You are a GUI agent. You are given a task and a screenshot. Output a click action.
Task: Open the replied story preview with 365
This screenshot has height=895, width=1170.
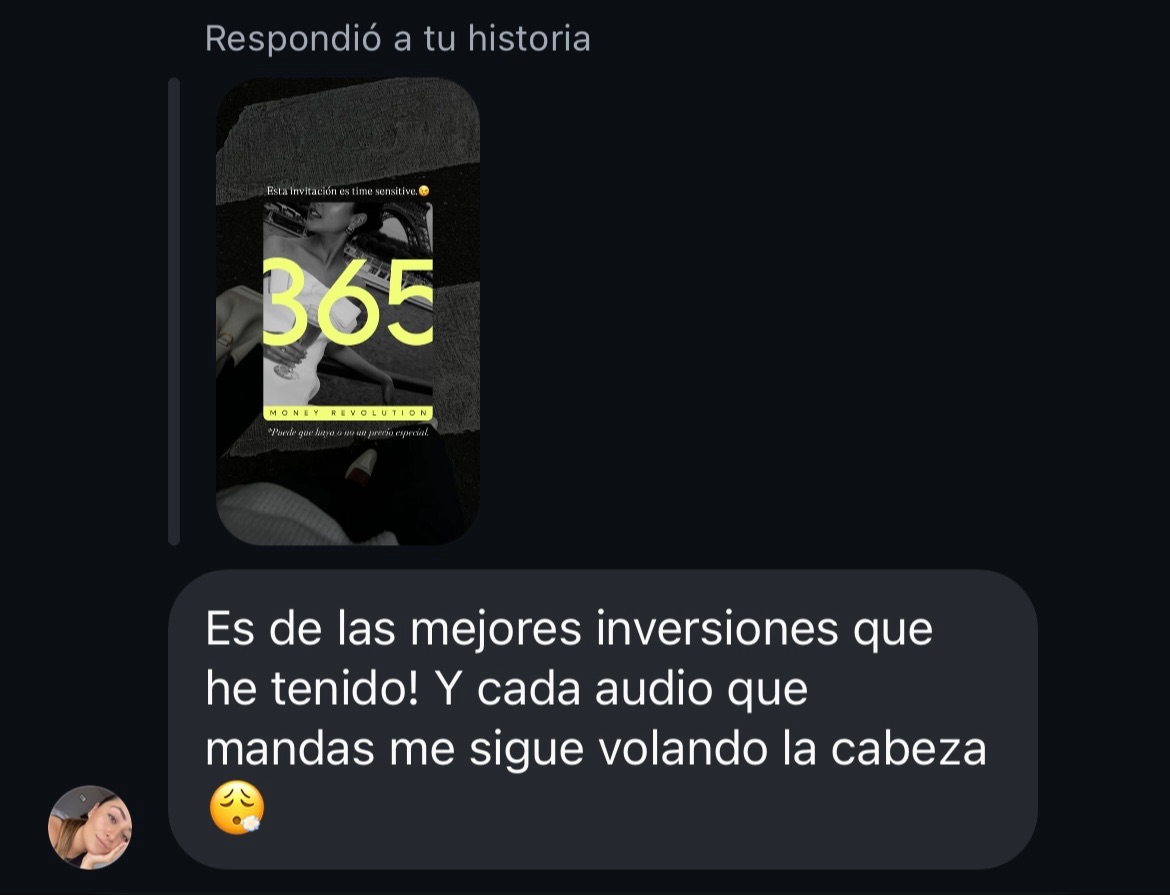(x=347, y=311)
